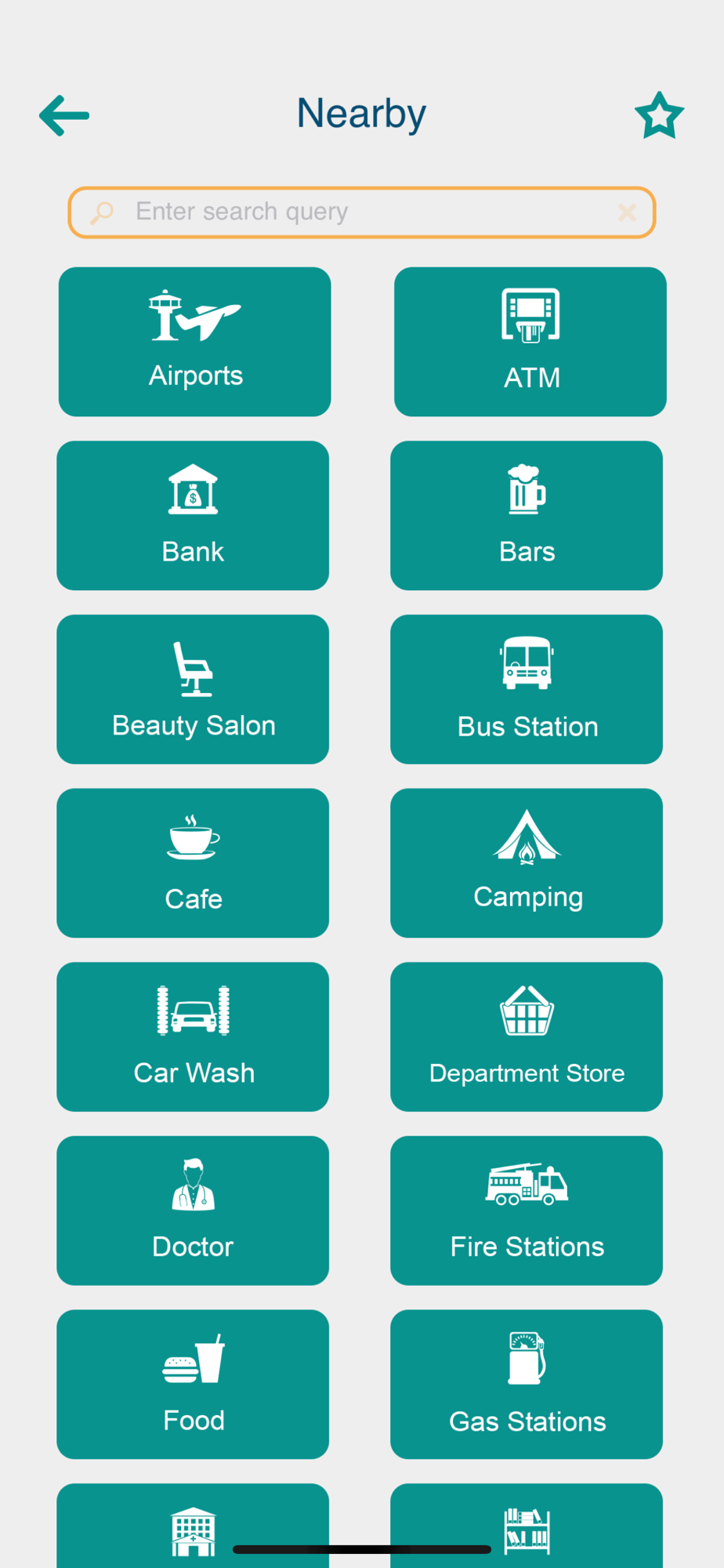Image resolution: width=724 pixels, height=1568 pixels.
Task: Tap the favorites star icon
Action: point(659,115)
